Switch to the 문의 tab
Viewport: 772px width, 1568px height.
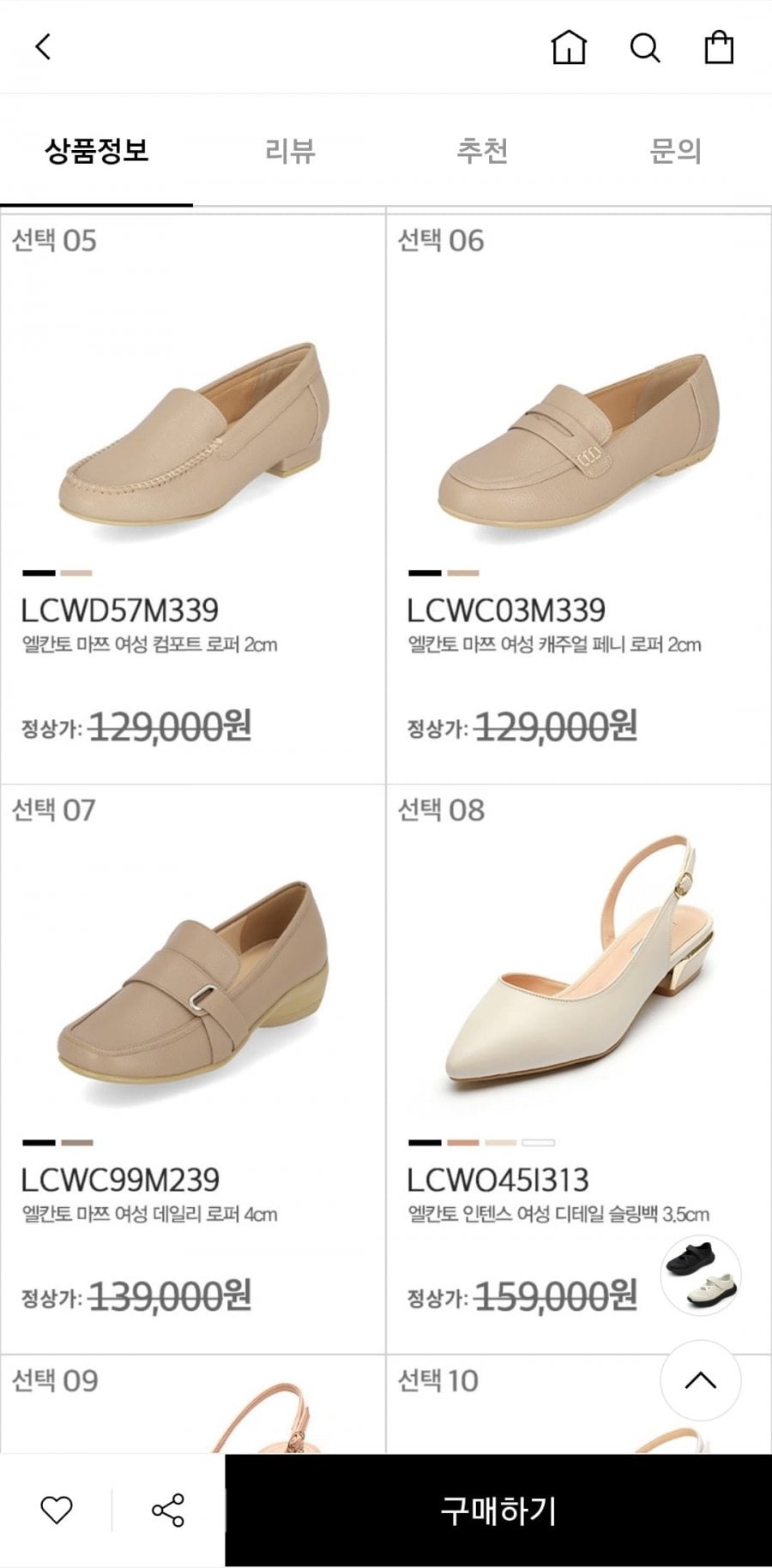(675, 151)
